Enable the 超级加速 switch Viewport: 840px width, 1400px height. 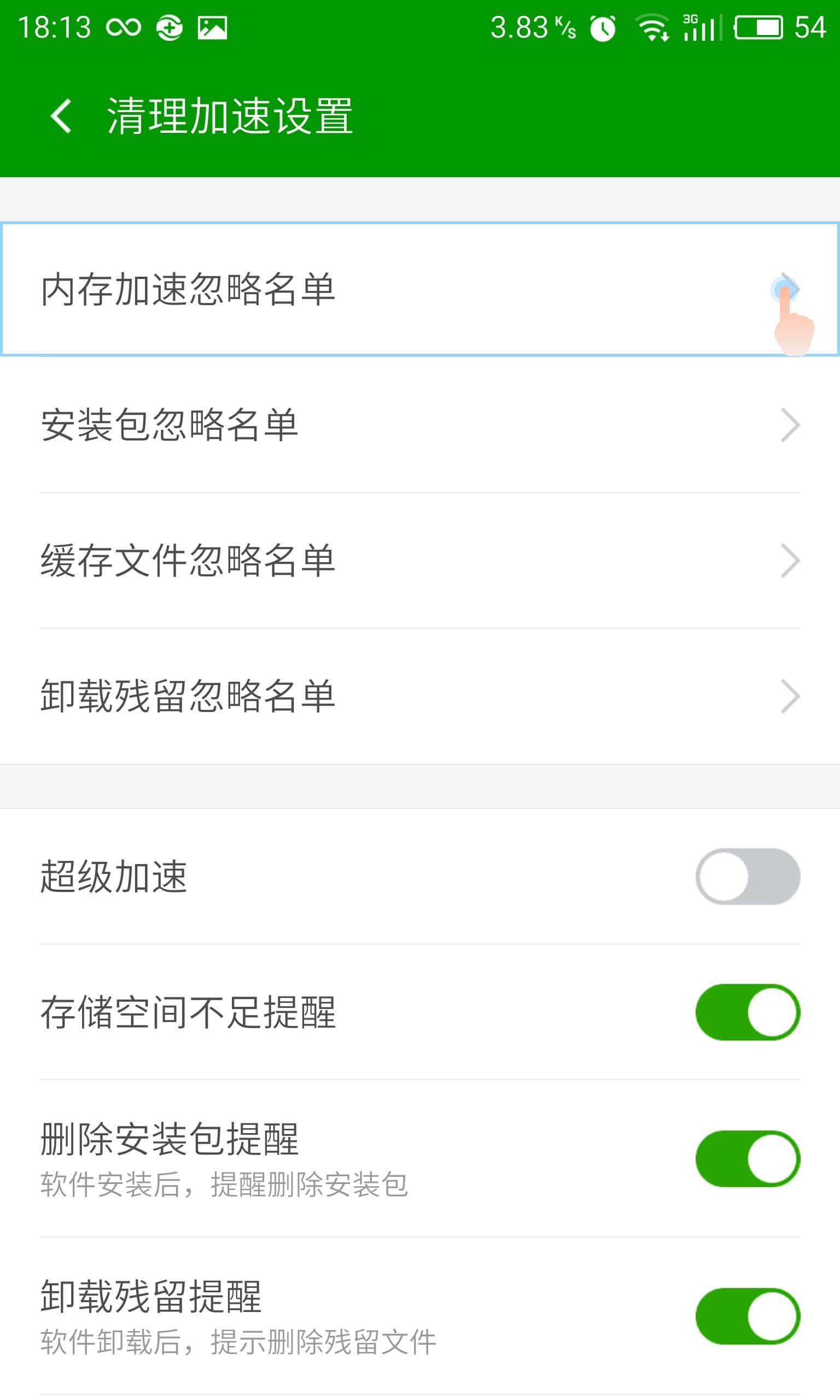tap(747, 877)
